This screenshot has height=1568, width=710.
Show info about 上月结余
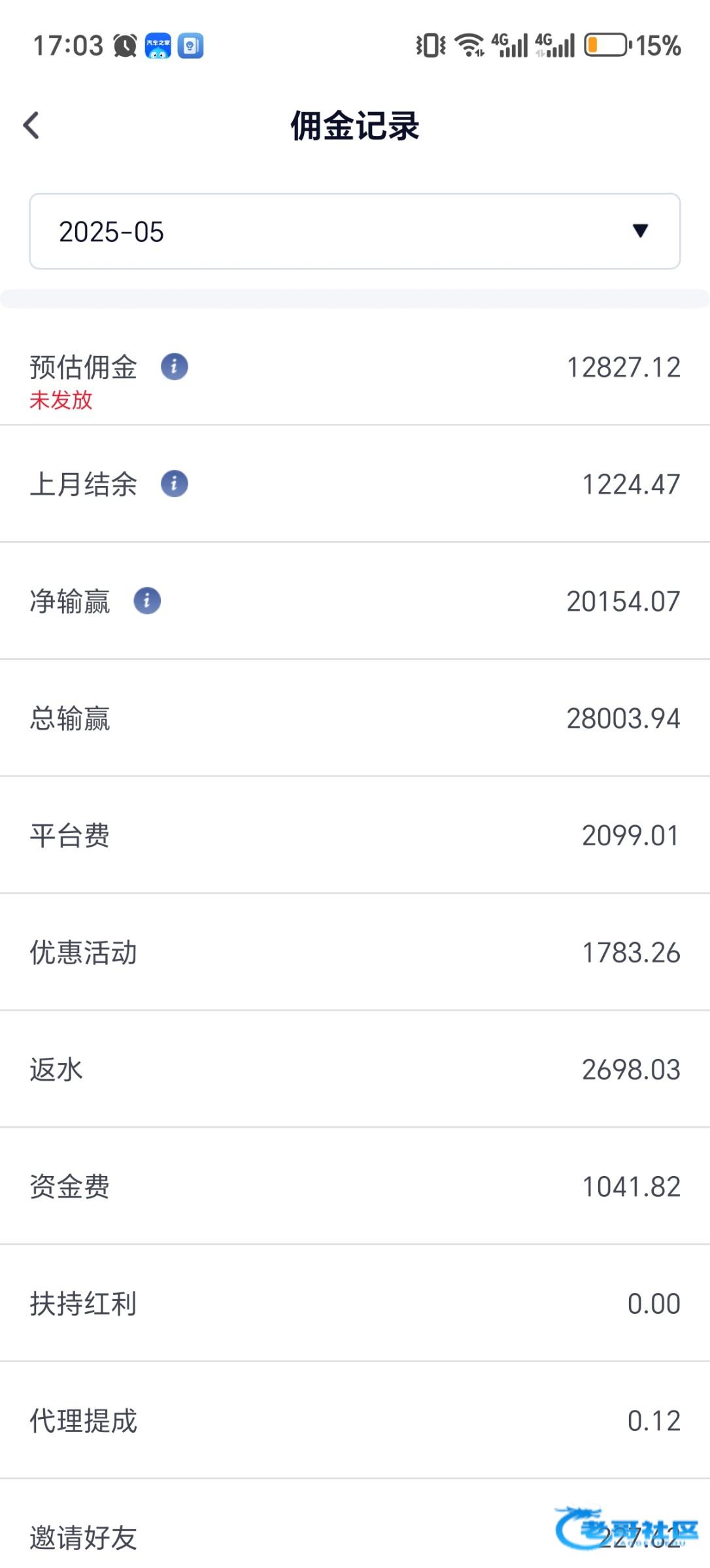(175, 483)
